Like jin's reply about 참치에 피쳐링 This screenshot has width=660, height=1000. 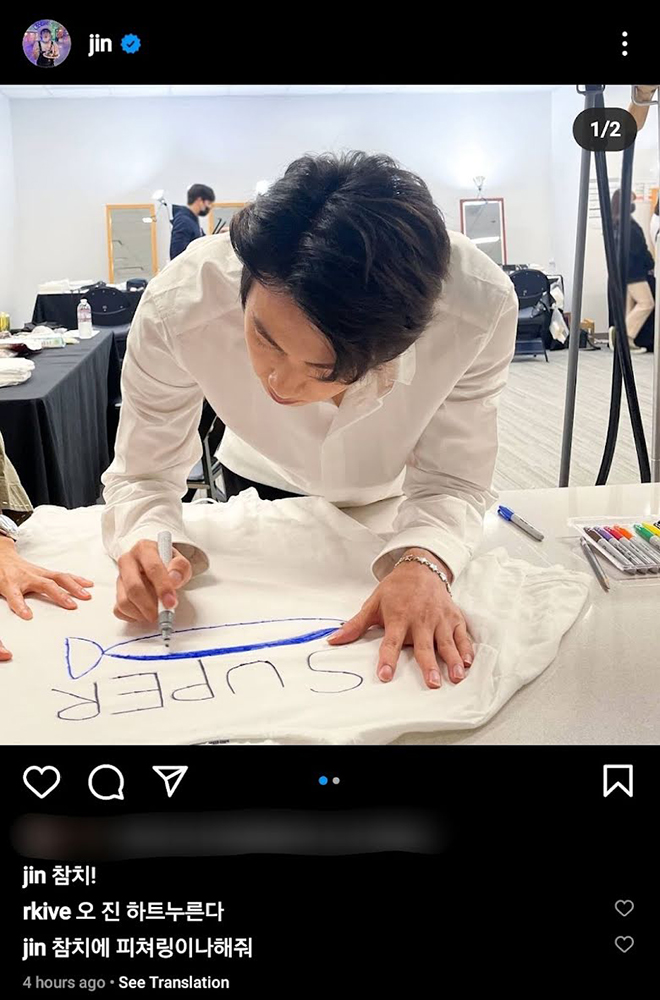[624, 944]
